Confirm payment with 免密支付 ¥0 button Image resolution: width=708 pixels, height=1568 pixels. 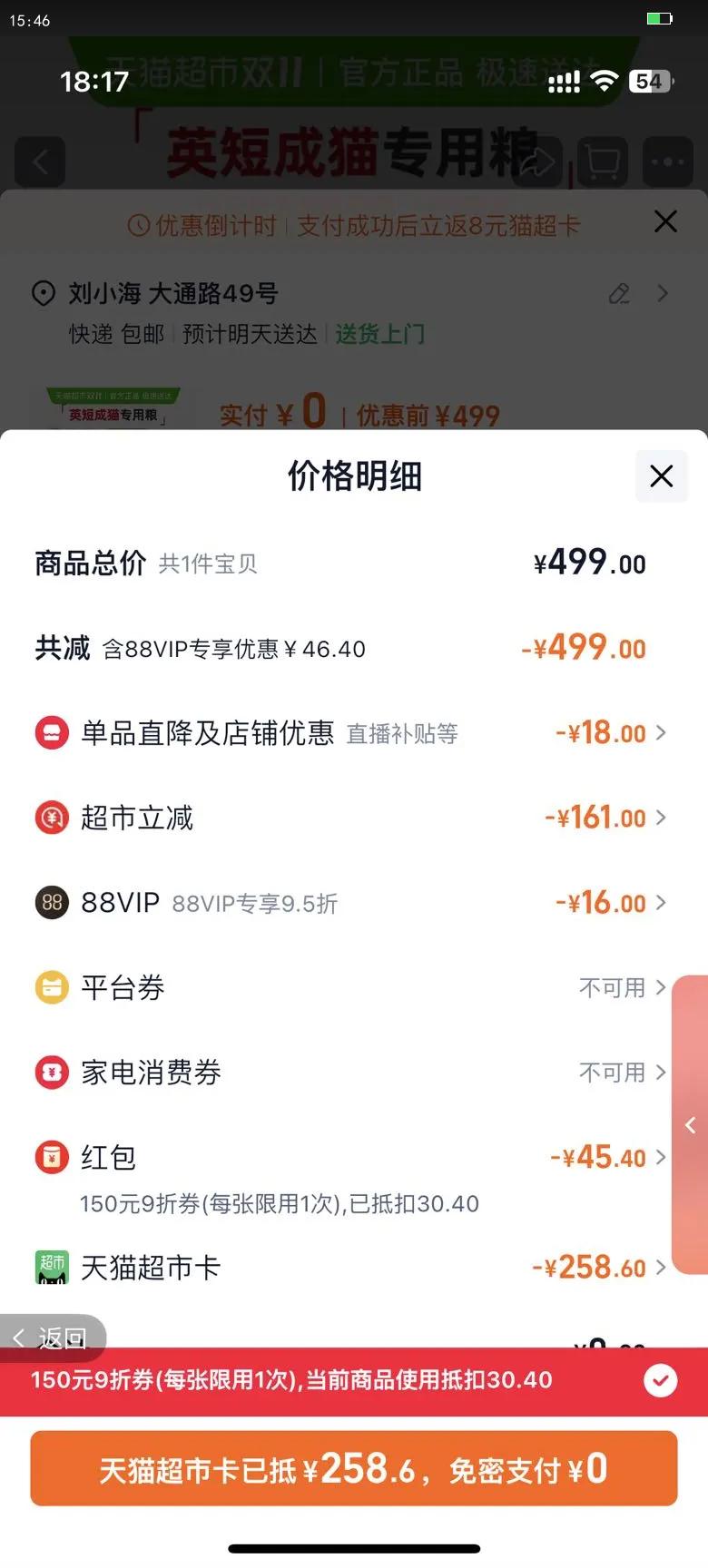click(x=354, y=1468)
